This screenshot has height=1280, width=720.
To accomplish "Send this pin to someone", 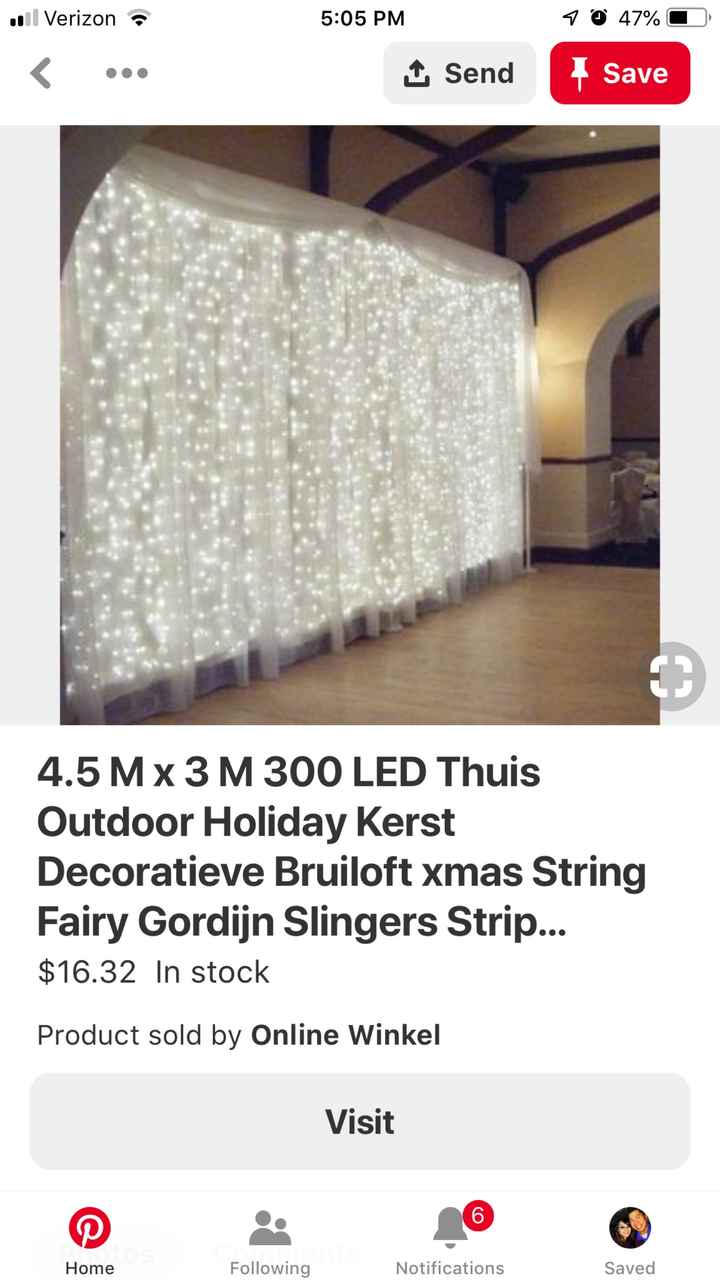I will (x=459, y=73).
